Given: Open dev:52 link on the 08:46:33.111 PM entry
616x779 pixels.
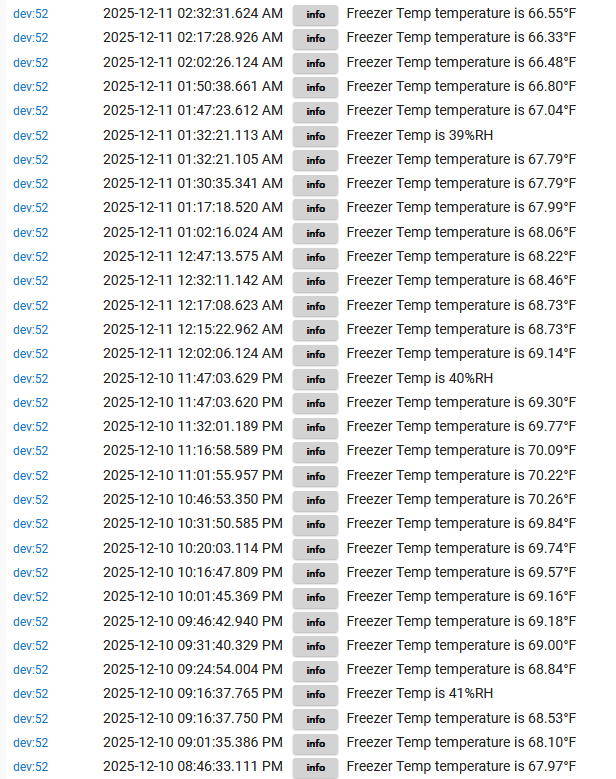Looking at the screenshot, I should pos(30,767).
